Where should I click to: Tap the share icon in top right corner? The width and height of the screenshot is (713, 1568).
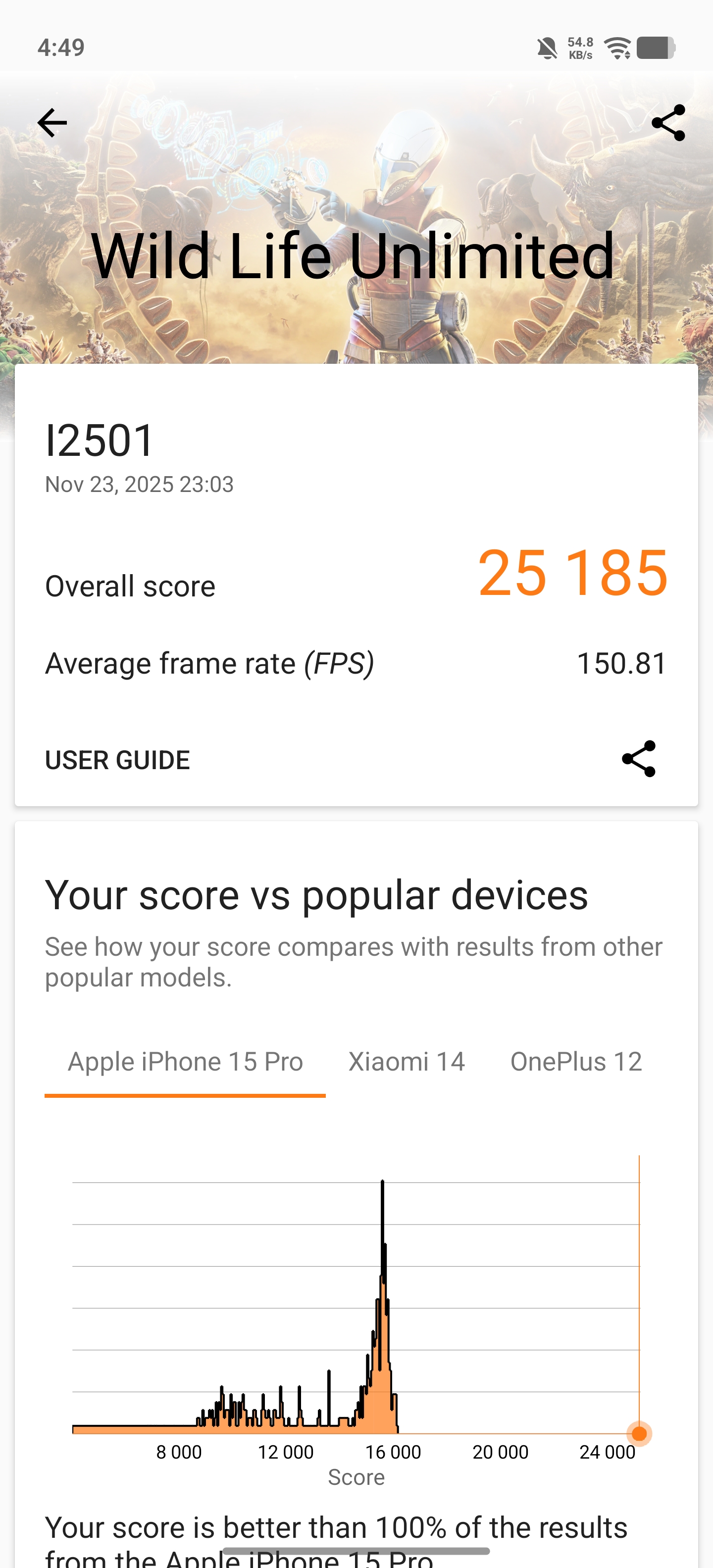(x=668, y=122)
